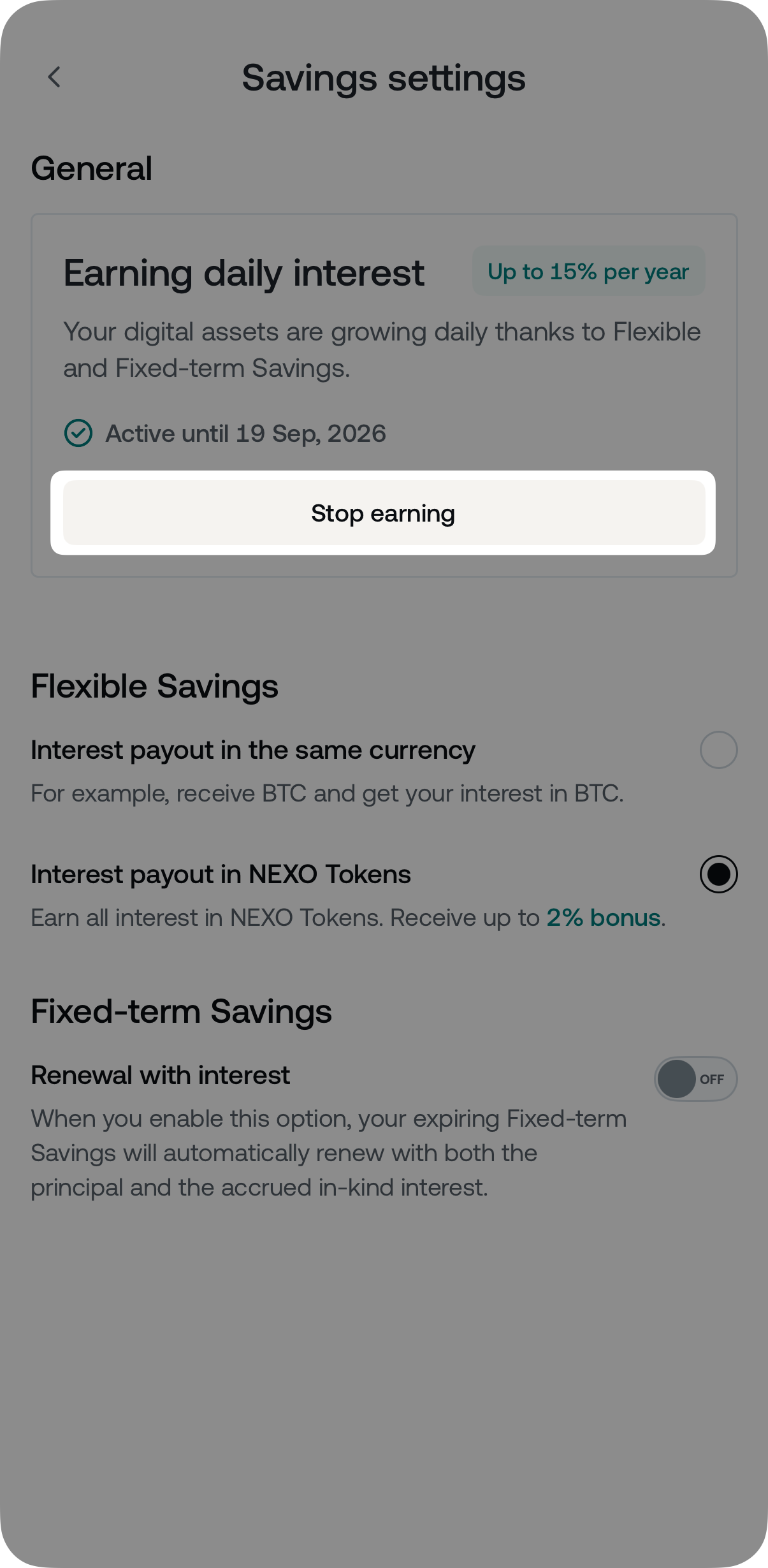Viewport: 768px width, 1568px height.
Task: Tap the OFF switch under Fixed-term Savings
Action: click(x=694, y=1079)
